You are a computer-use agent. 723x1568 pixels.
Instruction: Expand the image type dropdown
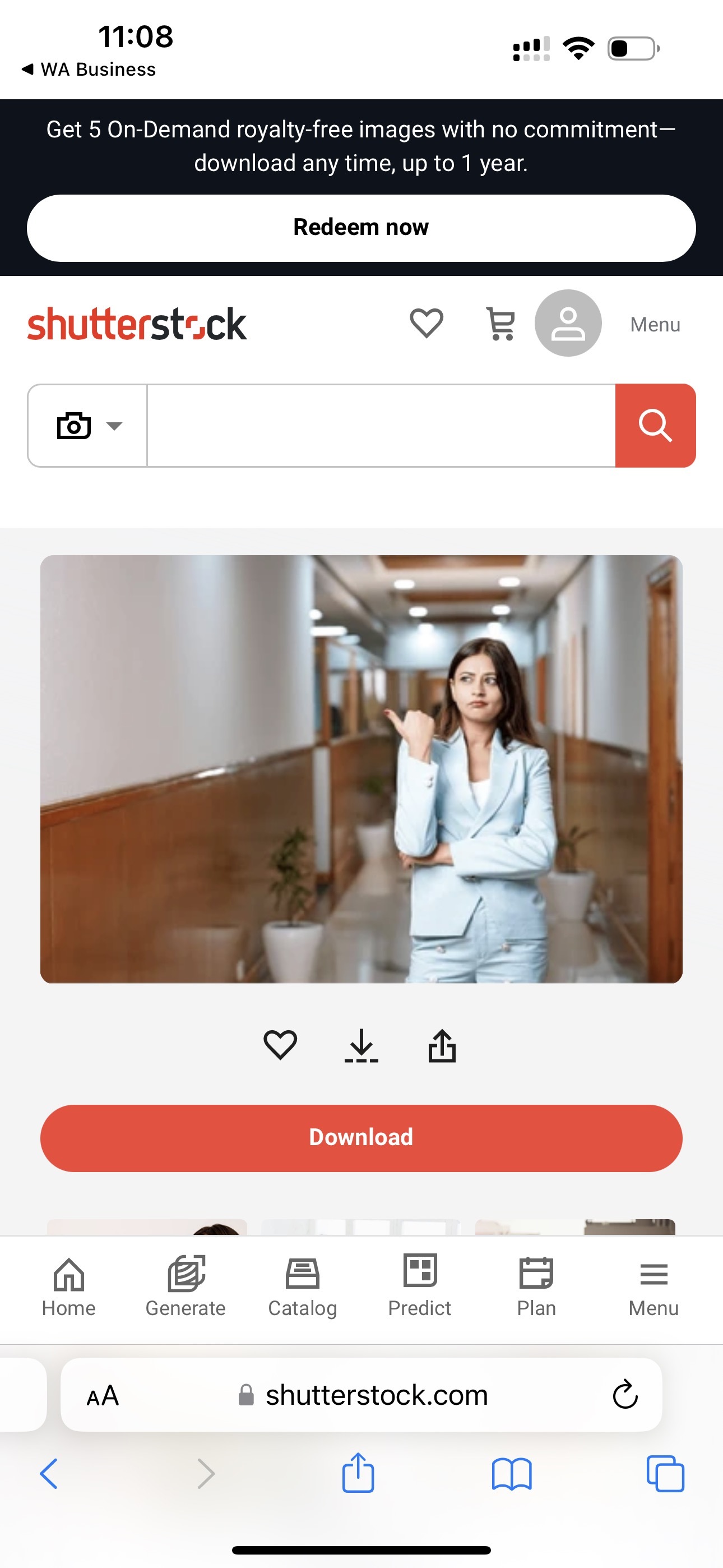87,426
